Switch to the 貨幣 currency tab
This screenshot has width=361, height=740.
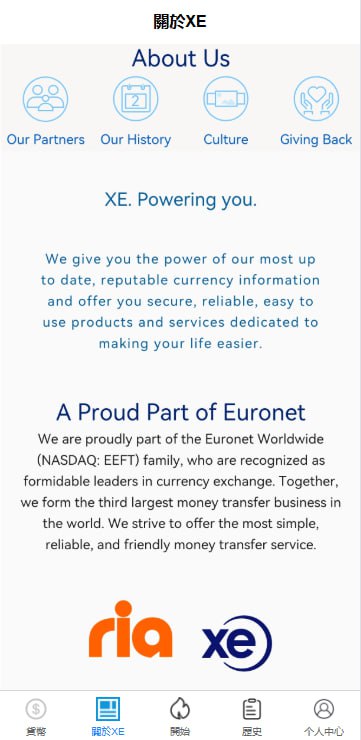(36, 716)
